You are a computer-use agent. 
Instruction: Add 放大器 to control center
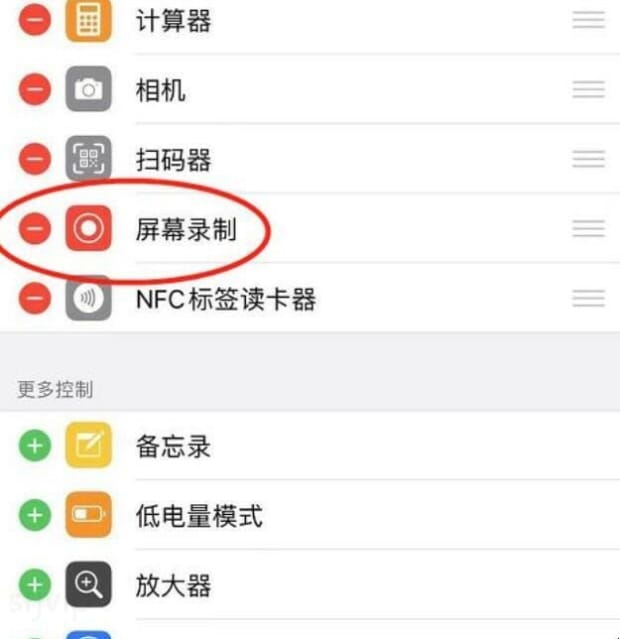34,585
